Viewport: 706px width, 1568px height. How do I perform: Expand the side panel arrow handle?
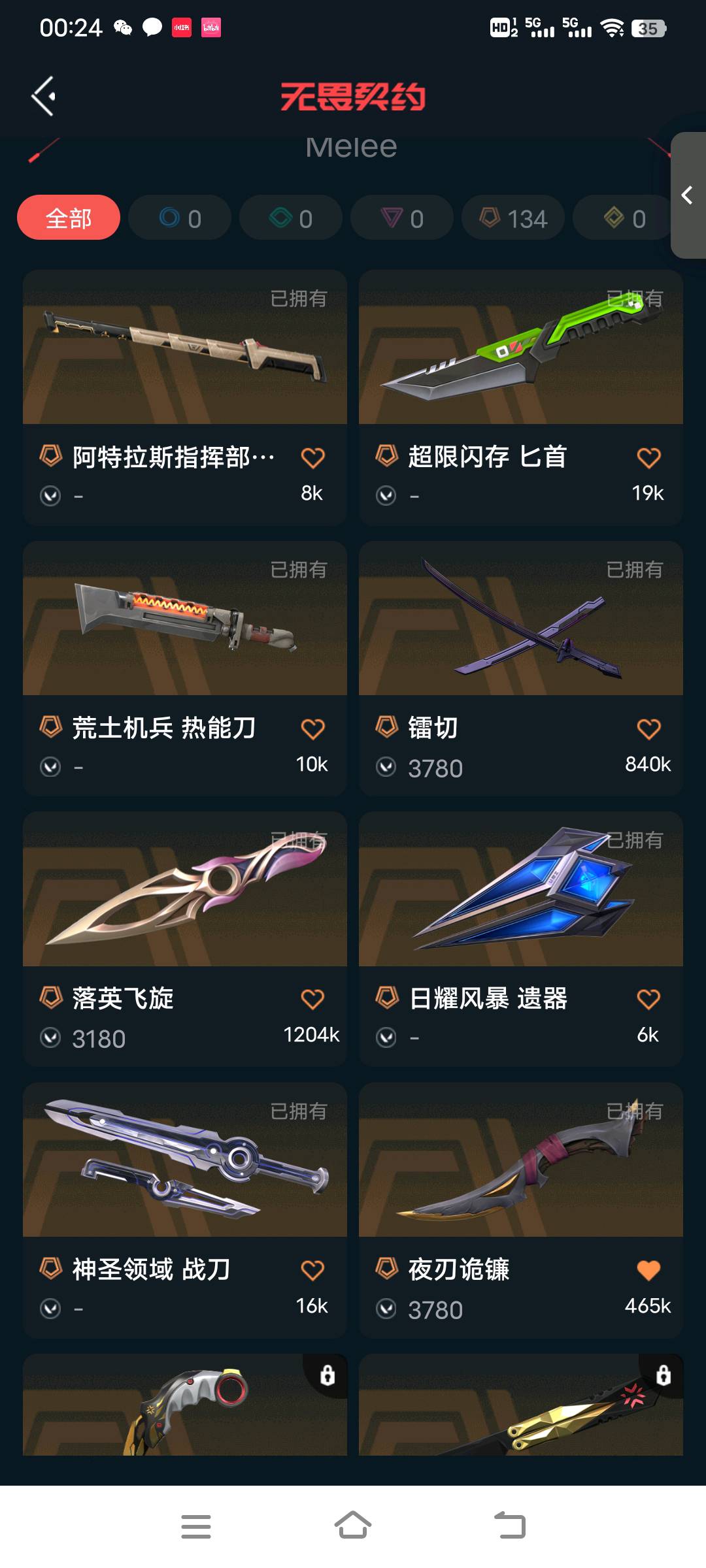tap(687, 195)
